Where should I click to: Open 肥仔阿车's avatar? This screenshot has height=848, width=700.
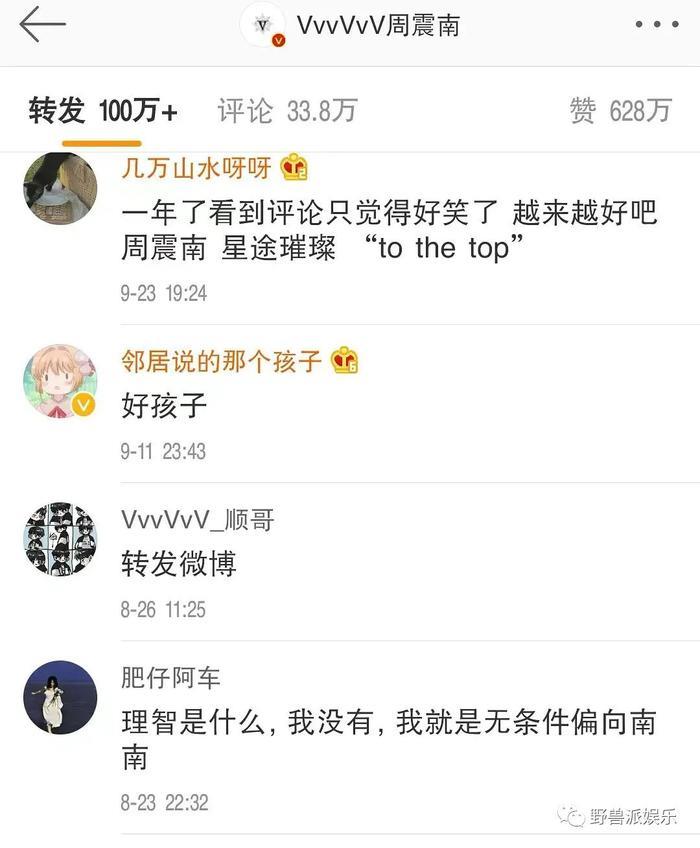(60, 697)
